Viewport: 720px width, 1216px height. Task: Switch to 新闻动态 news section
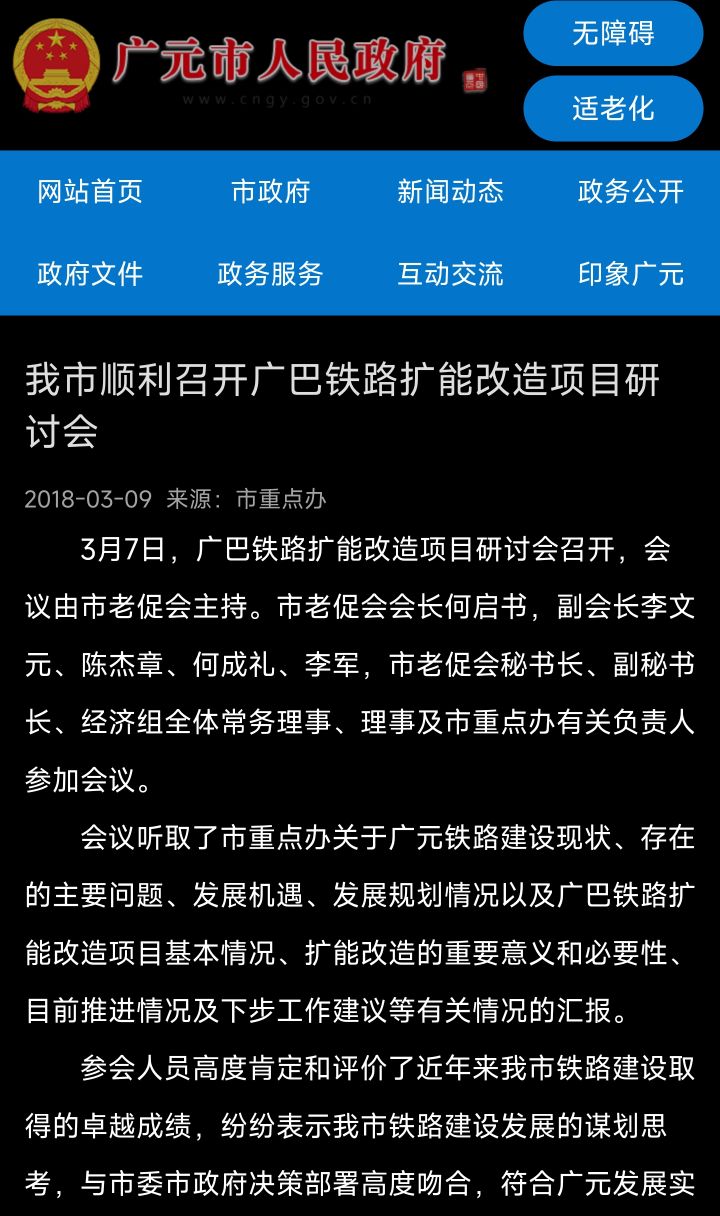point(450,192)
